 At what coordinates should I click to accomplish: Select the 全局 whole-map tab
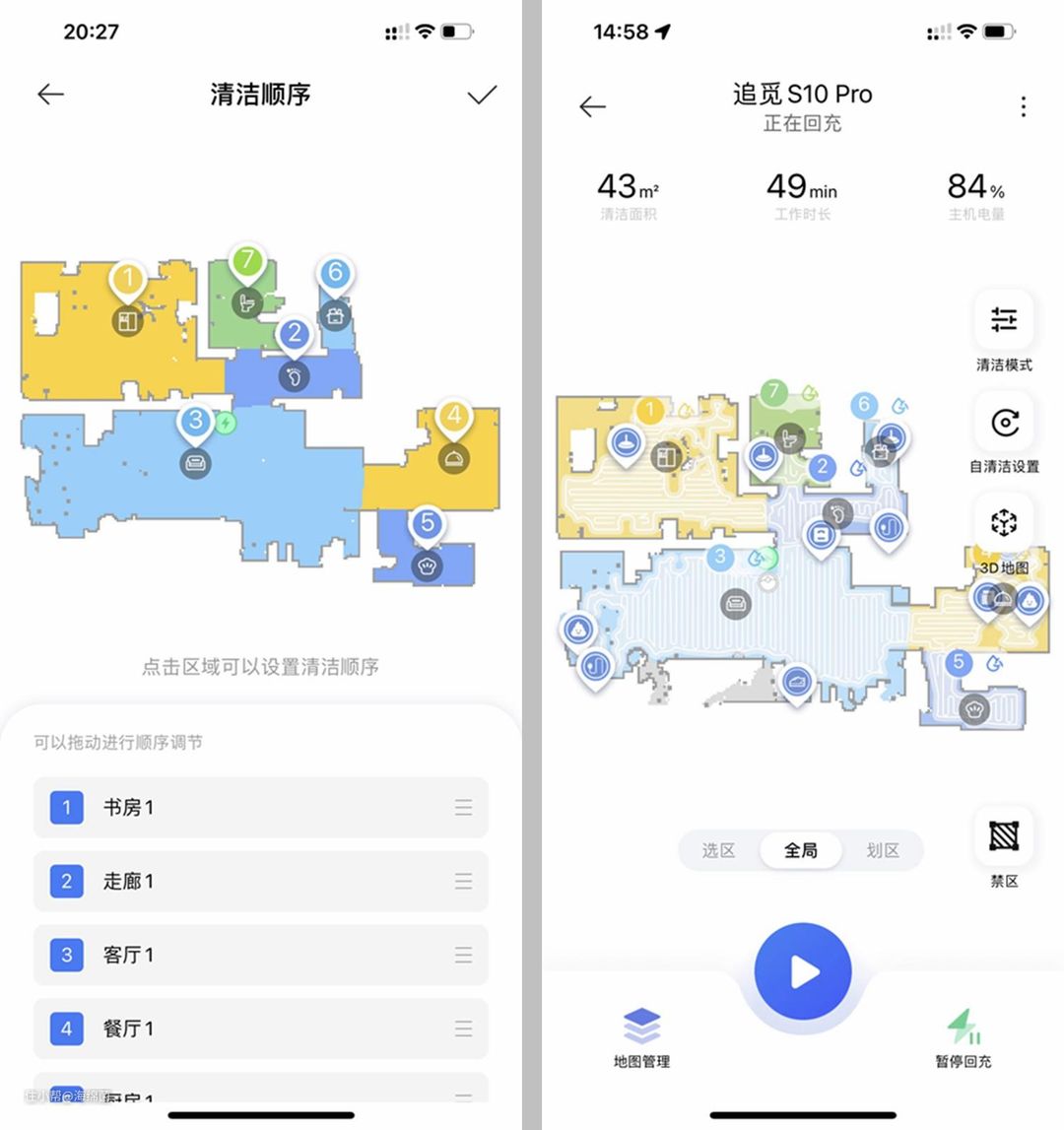point(800,850)
